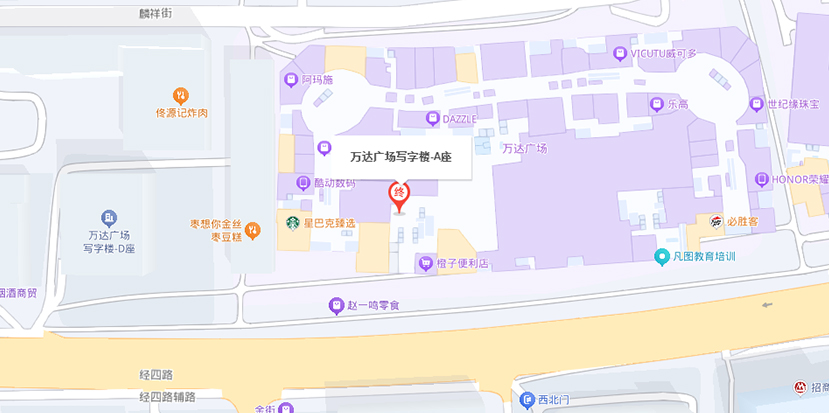Select the 星巴克臻选 coffee marker
Screen dimensions: 829x413
pos(294,222)
